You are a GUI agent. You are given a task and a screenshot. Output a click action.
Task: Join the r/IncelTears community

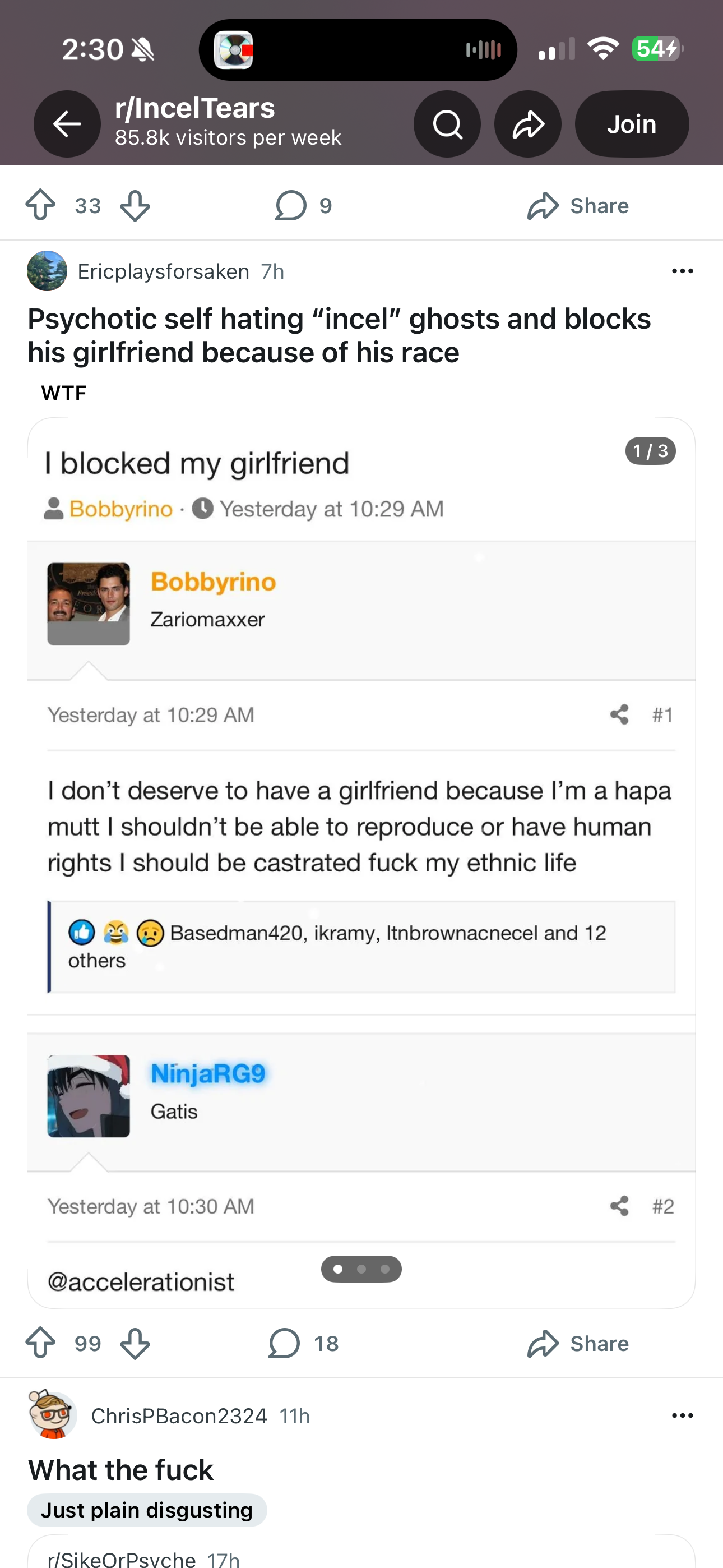click(631, 124)
